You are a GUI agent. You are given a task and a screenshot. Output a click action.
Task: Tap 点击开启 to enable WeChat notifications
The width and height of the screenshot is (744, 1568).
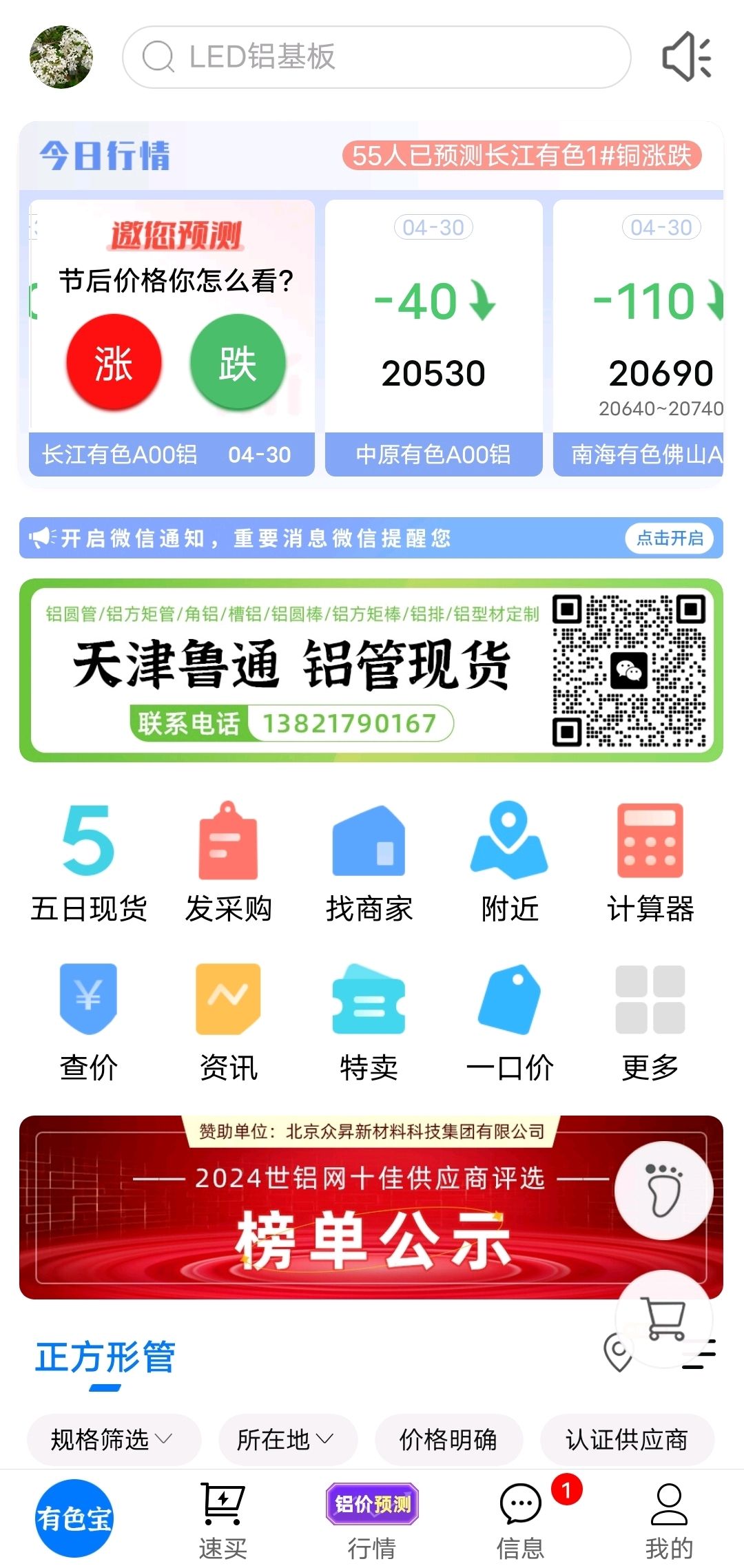click(x=670, y=538)
